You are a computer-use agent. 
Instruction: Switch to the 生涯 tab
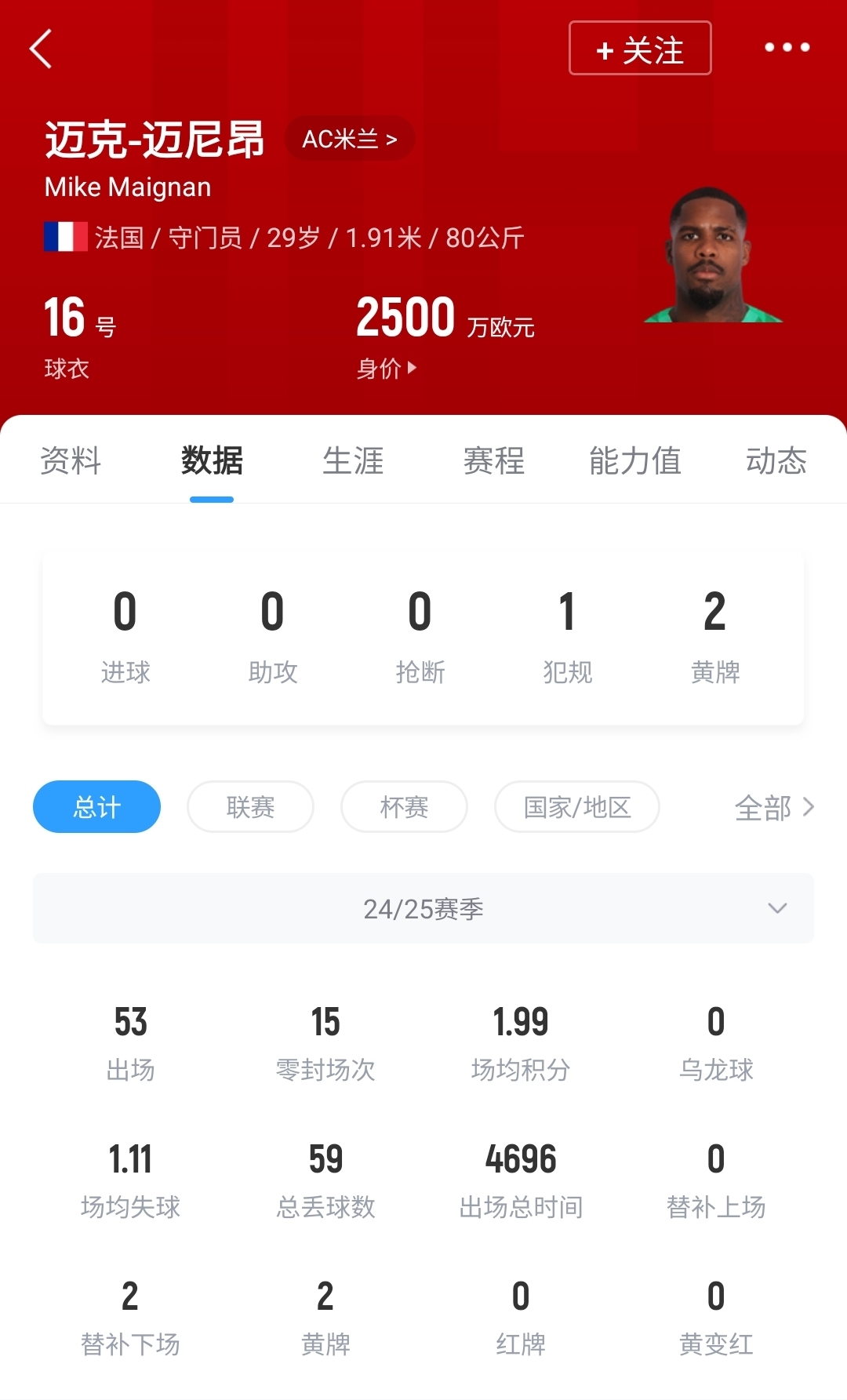click(353, 460)
